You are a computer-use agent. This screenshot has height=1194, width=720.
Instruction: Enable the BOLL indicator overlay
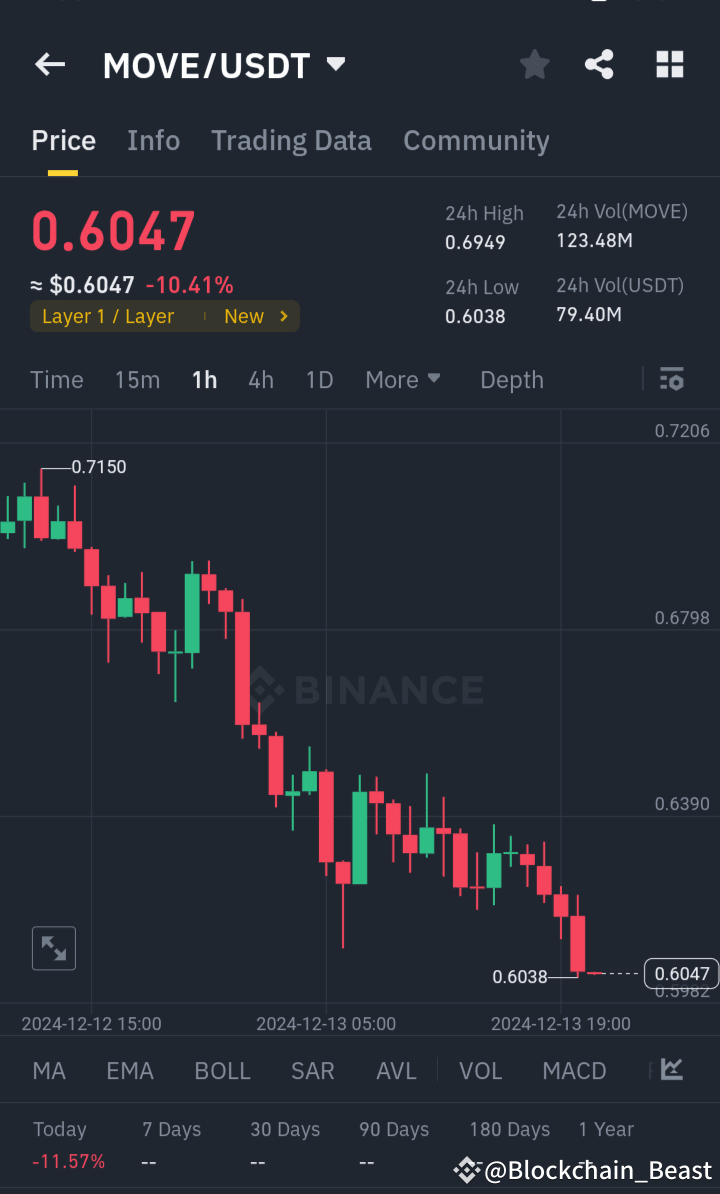[x=222, y=1070]
